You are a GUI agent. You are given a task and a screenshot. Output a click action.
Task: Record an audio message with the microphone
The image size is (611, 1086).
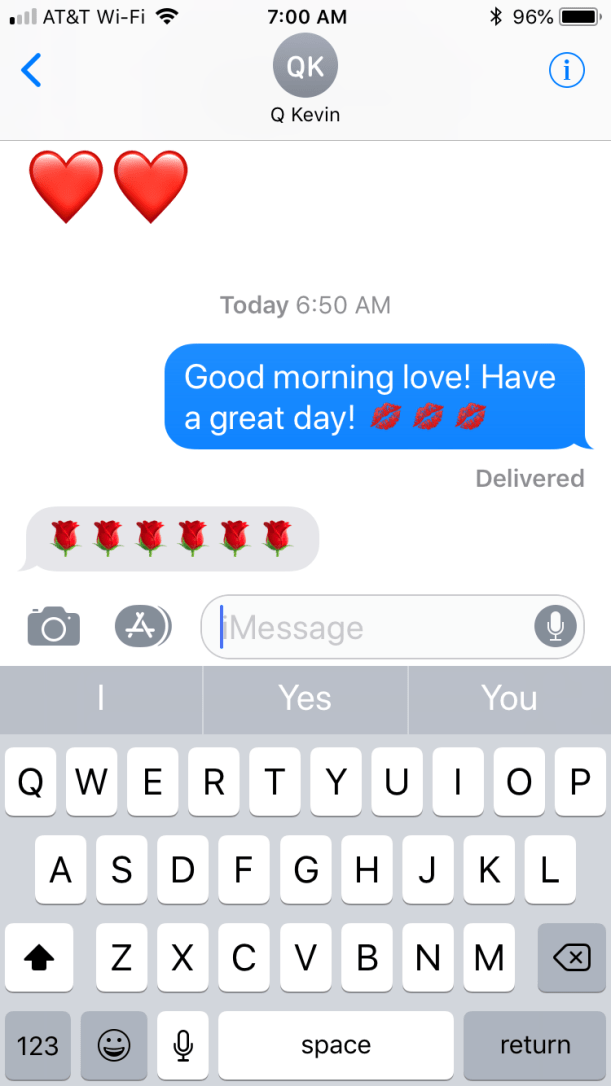pos(554,627)
